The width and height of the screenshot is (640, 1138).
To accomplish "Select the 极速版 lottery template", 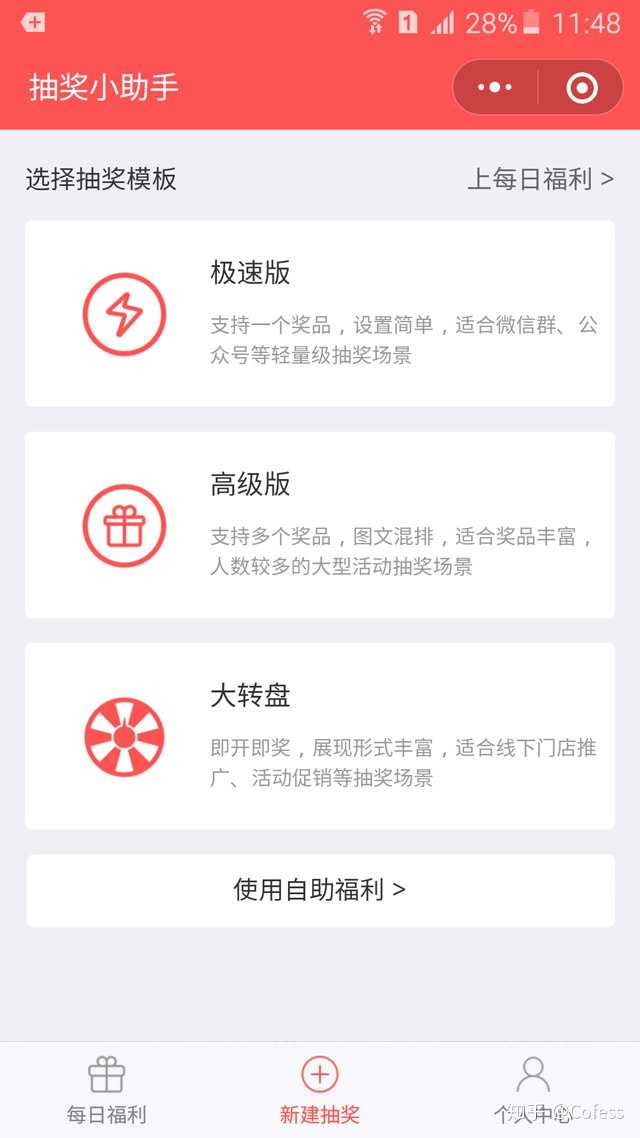I will click(320, 314).
